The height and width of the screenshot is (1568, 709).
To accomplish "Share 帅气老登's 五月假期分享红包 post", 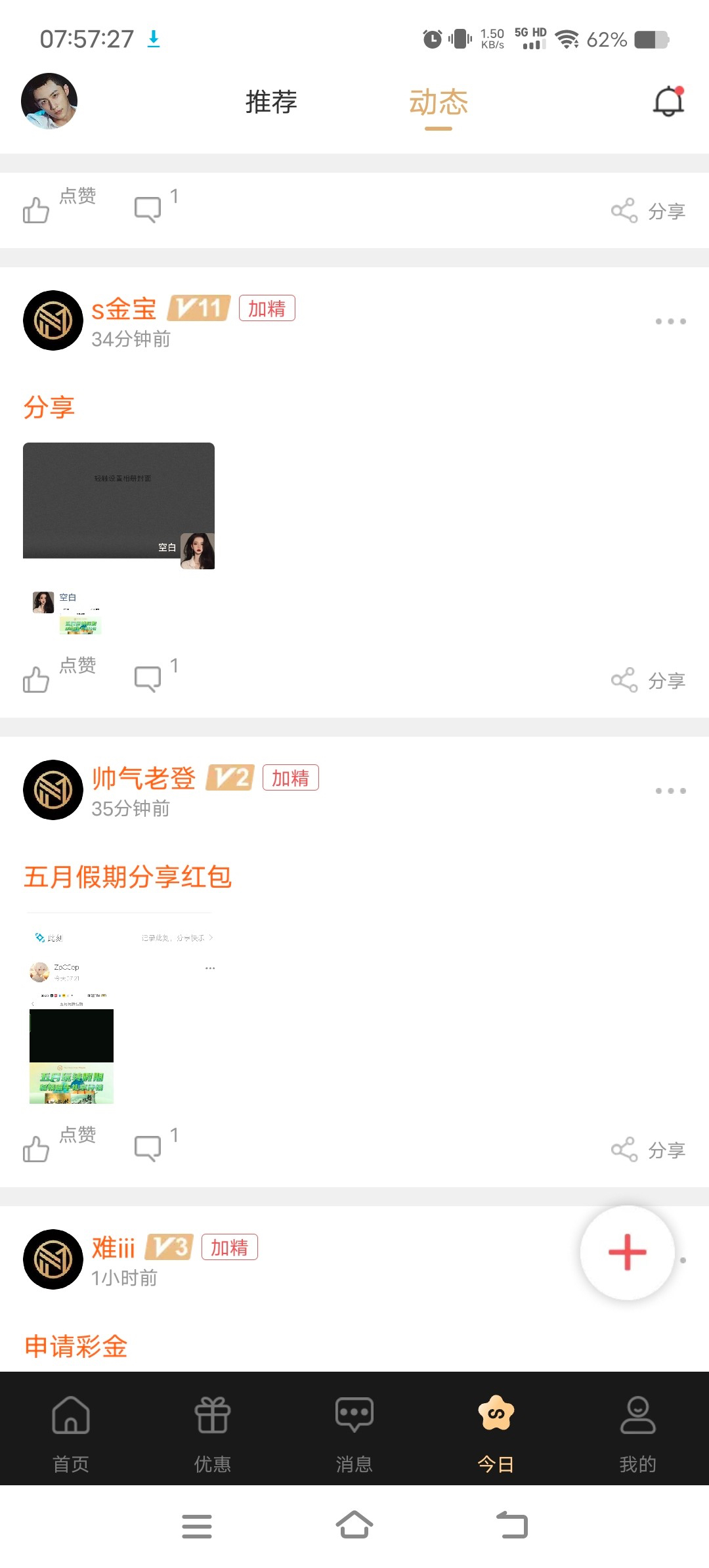I will [648, 1150].
